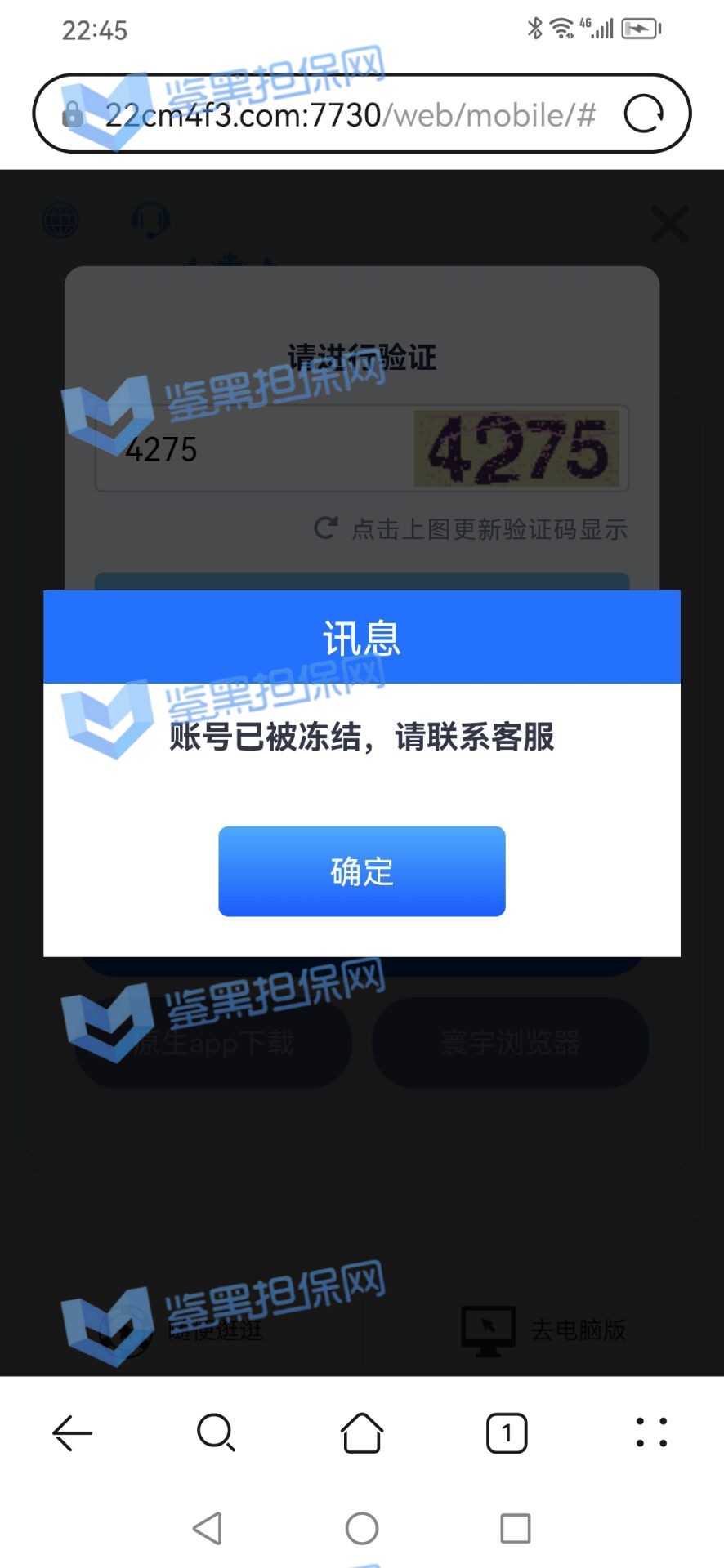
Task: Go to the browser home page
Action: (x=362, y=1432)
